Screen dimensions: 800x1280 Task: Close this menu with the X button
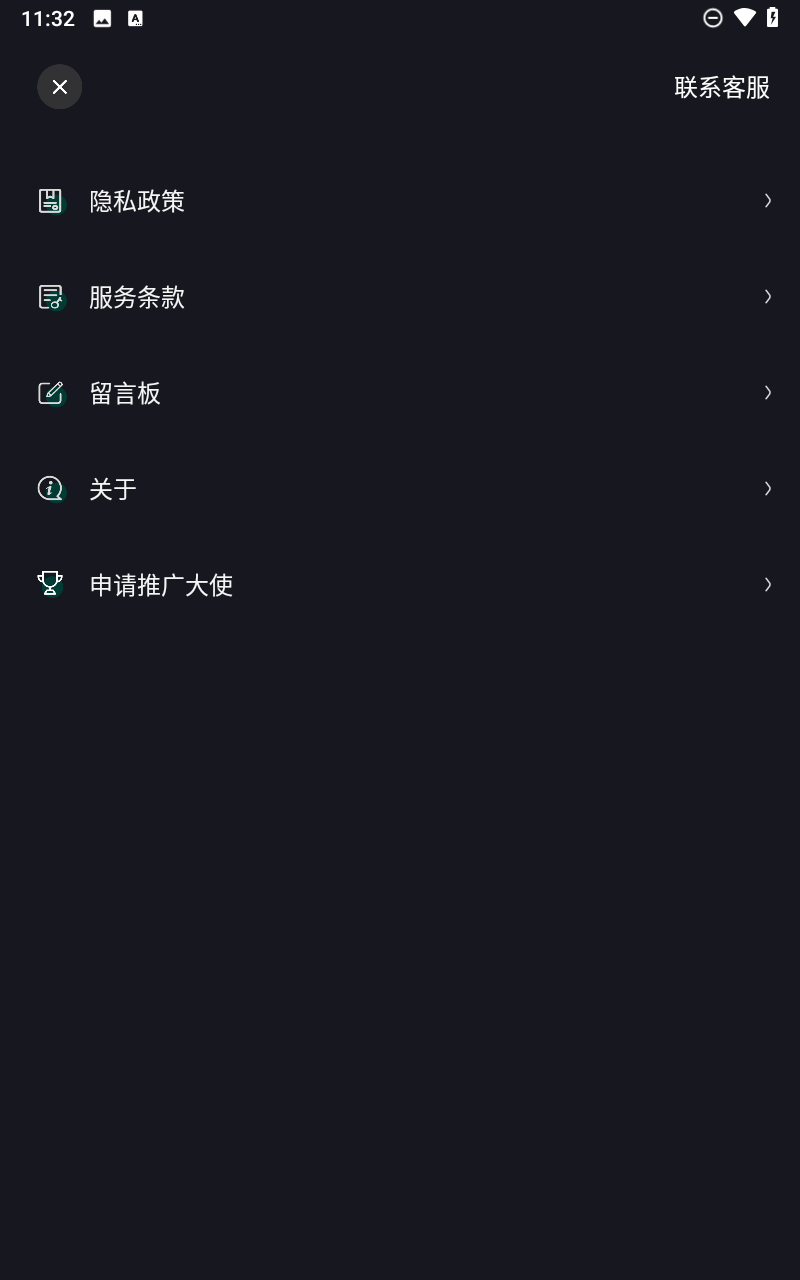coord(60,87)
